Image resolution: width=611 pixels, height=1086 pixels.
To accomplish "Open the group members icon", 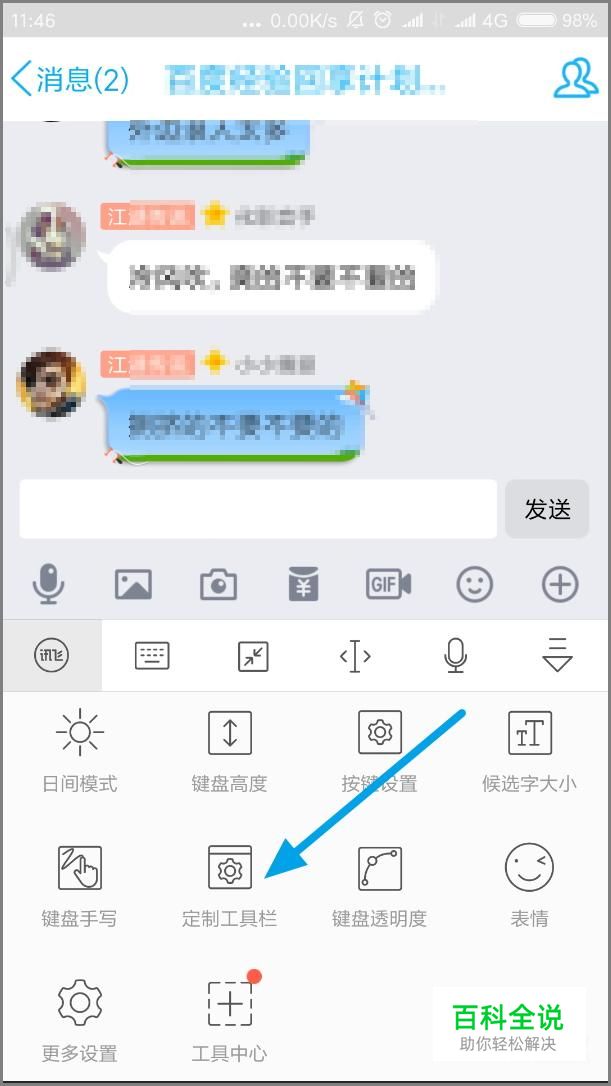I will [x=575, y=80].
